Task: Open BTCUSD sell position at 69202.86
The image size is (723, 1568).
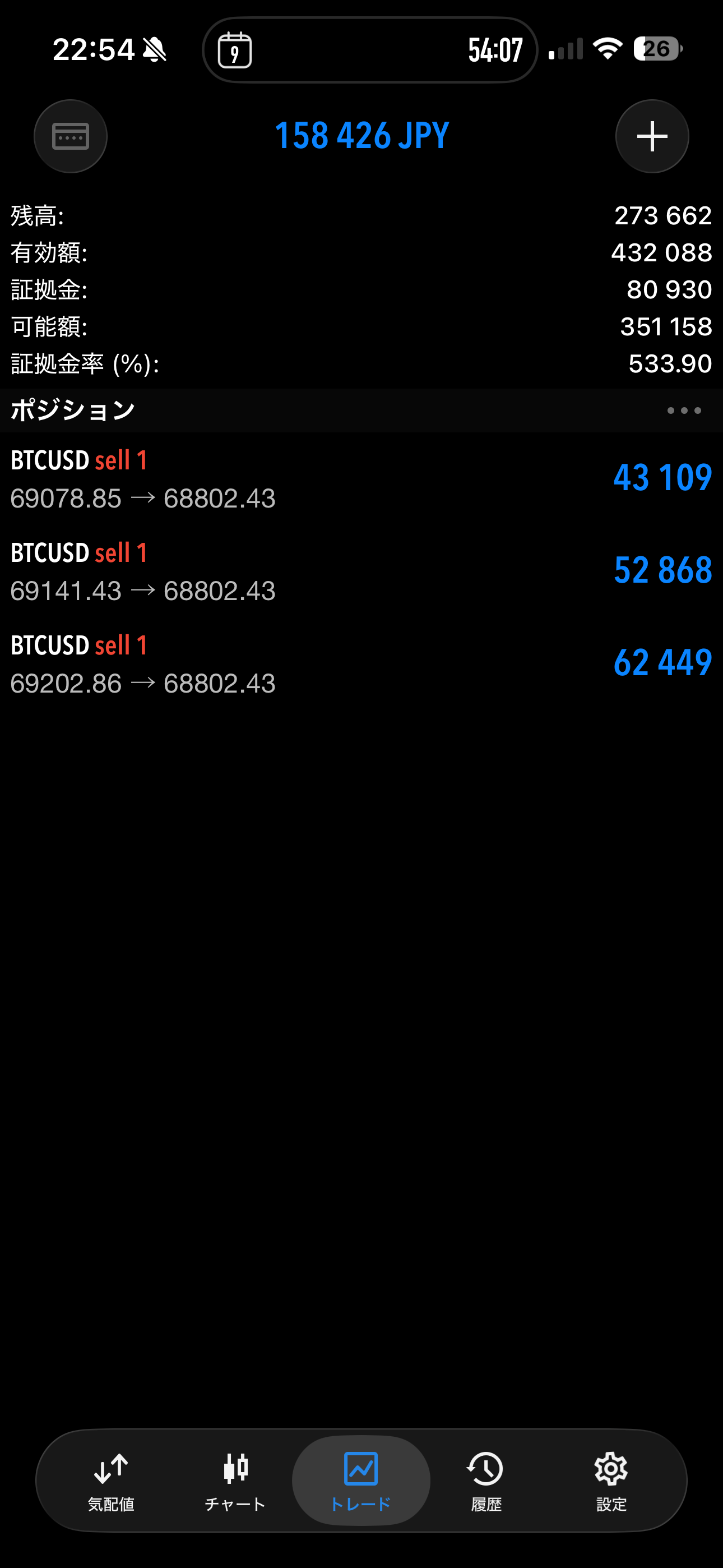Action: coord(361,664)
